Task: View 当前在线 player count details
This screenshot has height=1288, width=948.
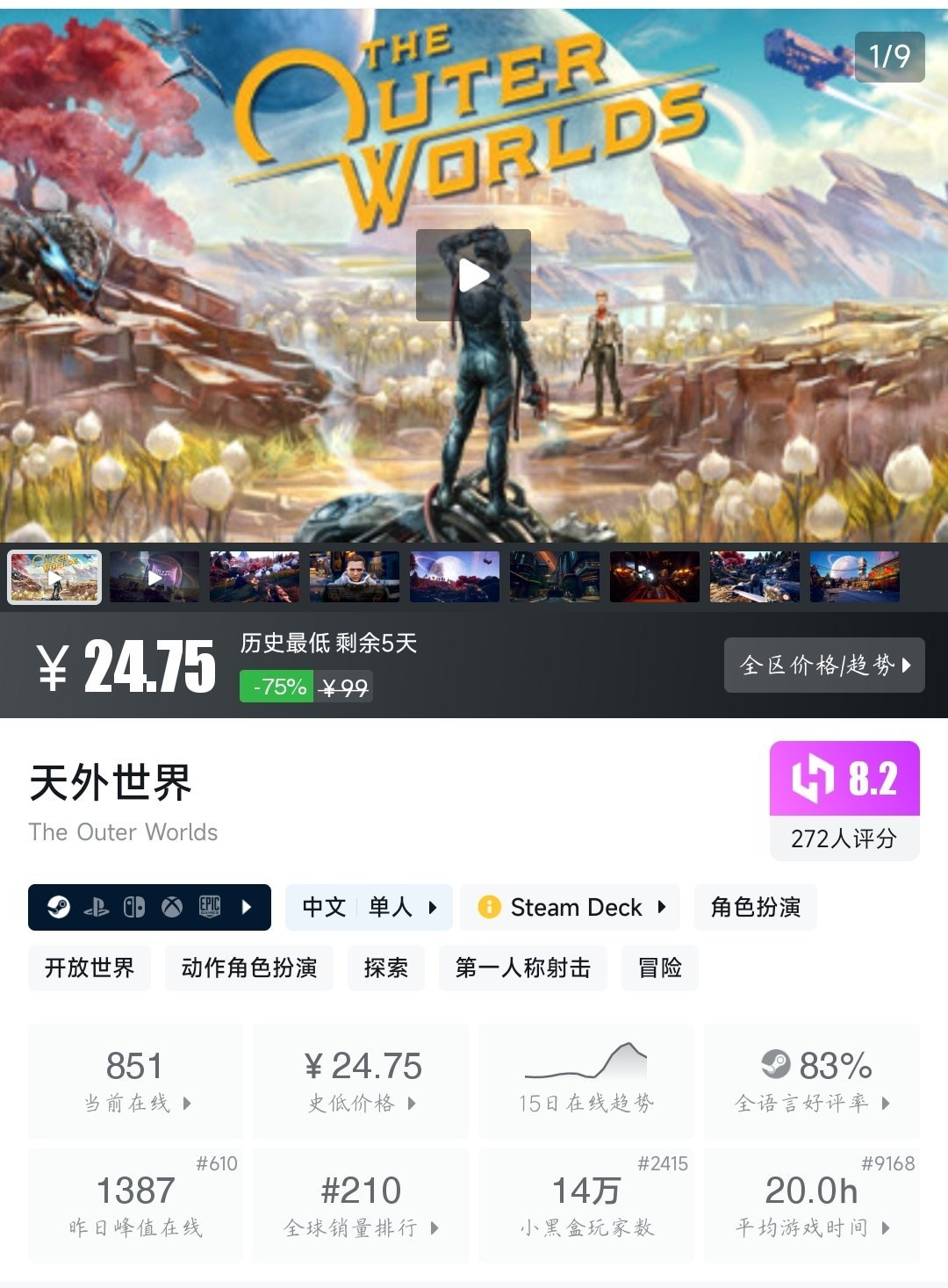Action: pos(136,1081)
